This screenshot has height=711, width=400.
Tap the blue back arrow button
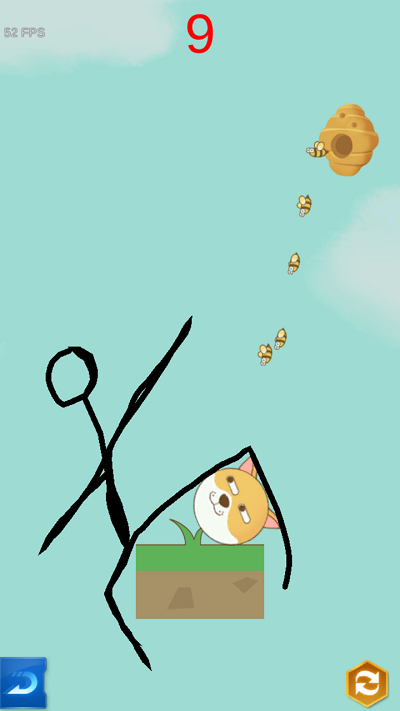pyautogui.click(x=23, y=682)
